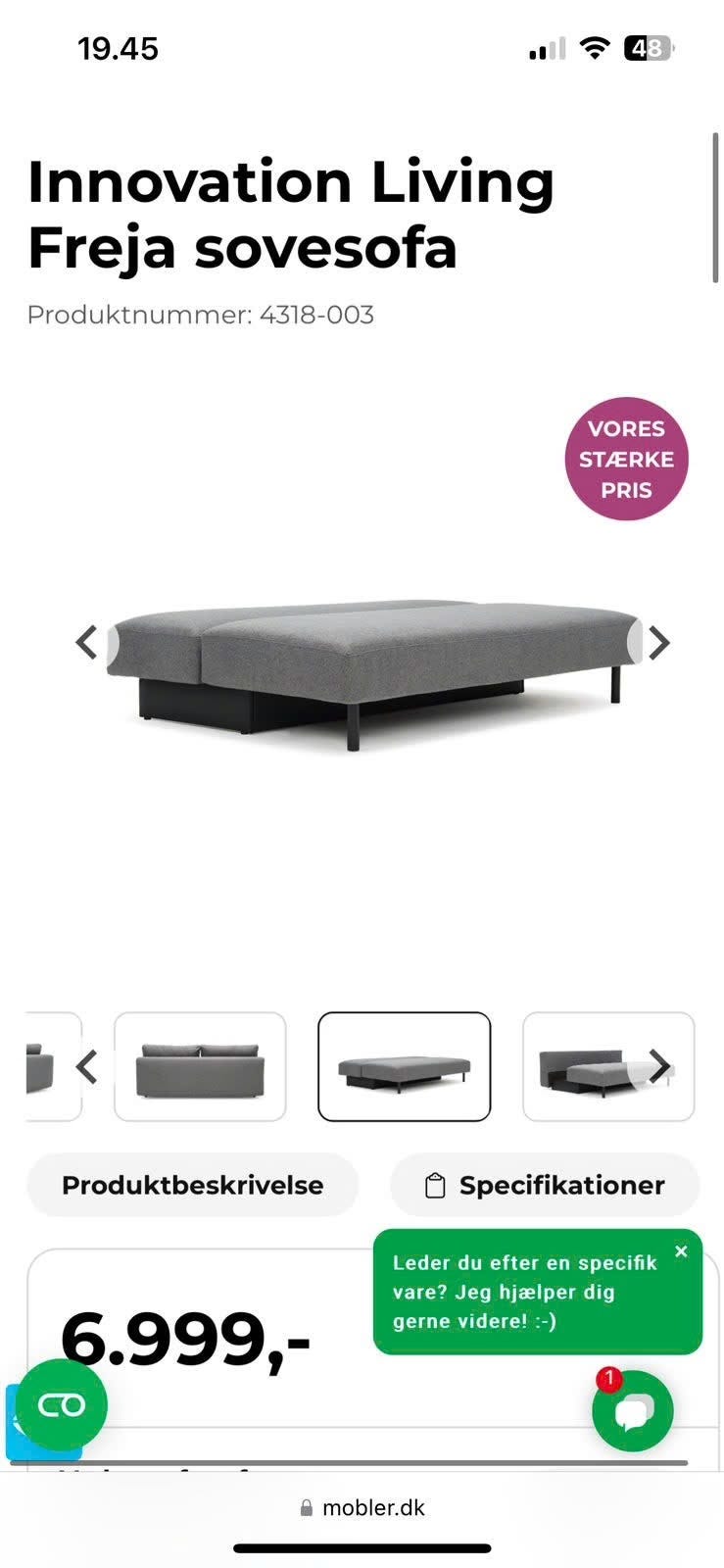Select the sofa back view thumbnail
This screenshot has width=724, height=1568.
pos(200,1066)
